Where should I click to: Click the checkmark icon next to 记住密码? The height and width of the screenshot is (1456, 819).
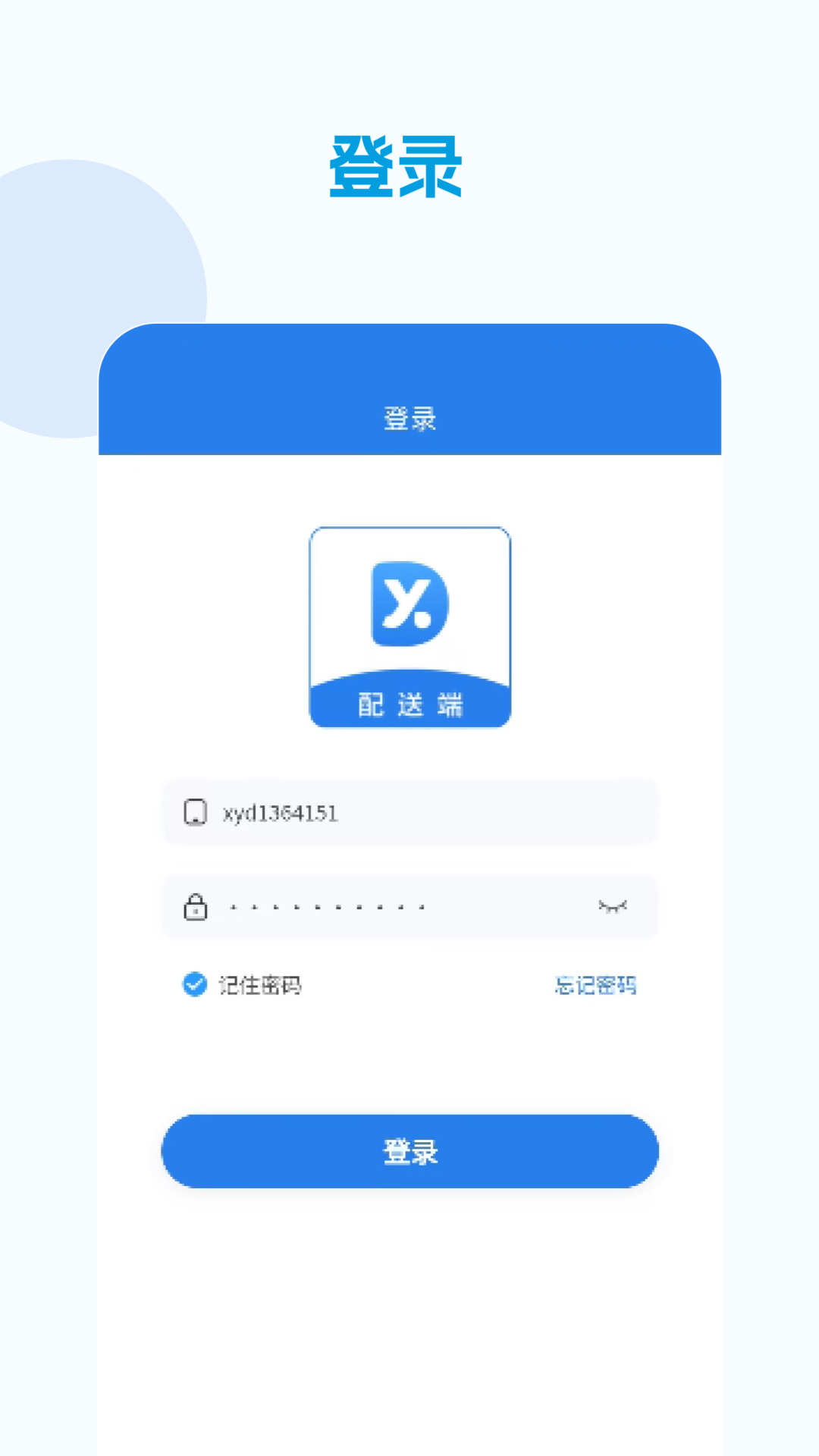click(x=195, y=985)
